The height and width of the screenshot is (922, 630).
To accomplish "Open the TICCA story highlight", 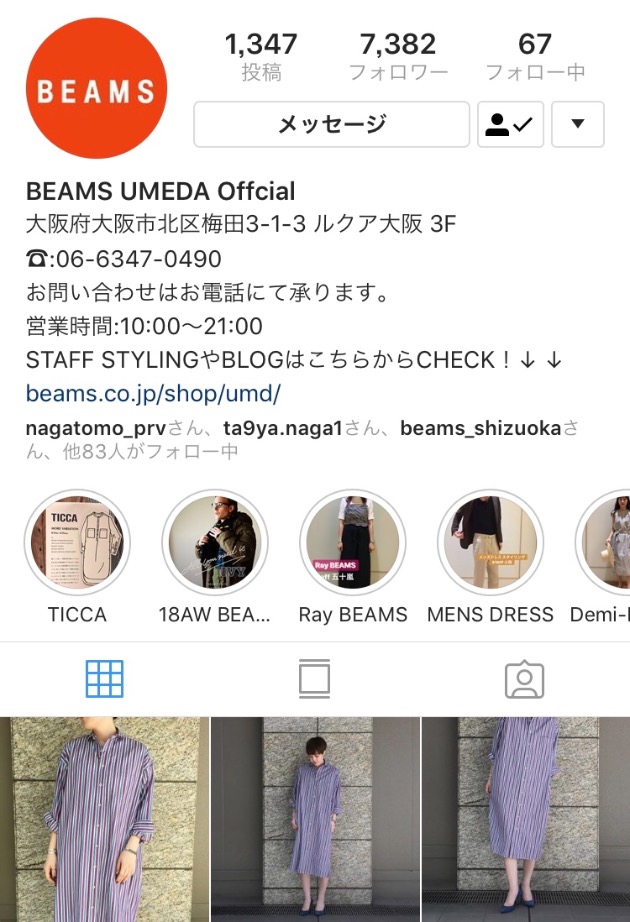I will [77, 542].
